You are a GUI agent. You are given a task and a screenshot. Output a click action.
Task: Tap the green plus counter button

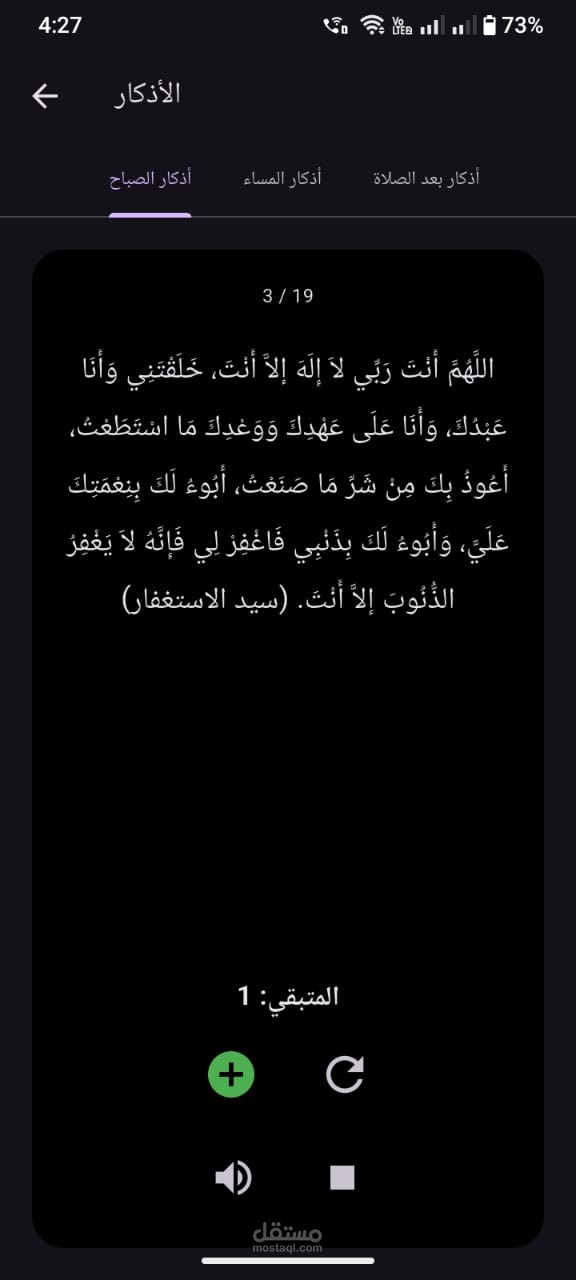231,1075
